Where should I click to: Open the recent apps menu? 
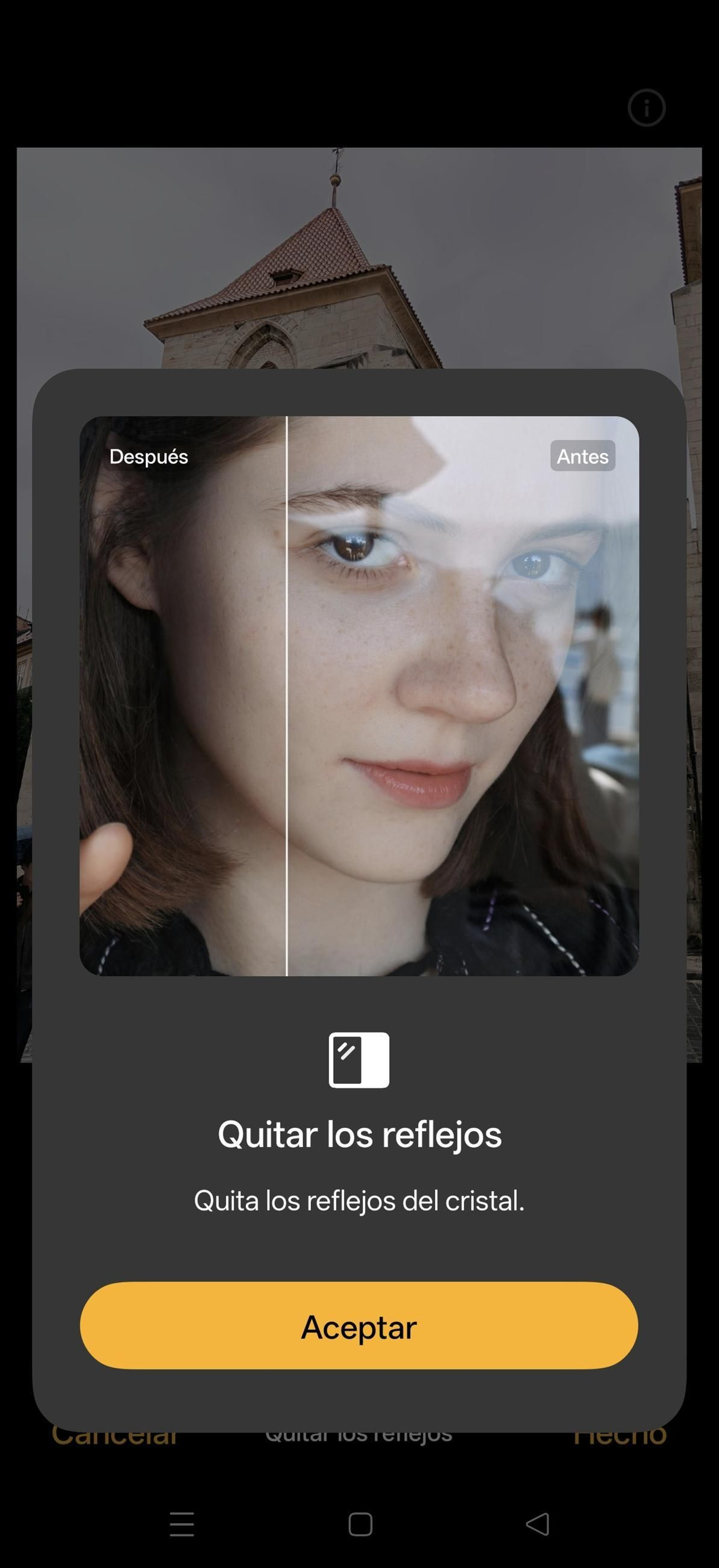tap(181, 1524)
